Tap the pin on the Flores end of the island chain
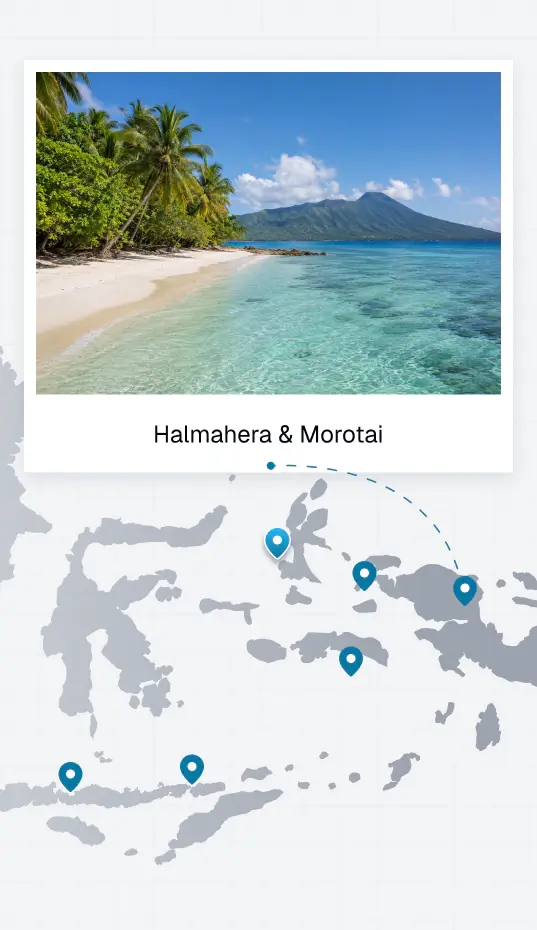The image size is (537, 930). [192, 769]
